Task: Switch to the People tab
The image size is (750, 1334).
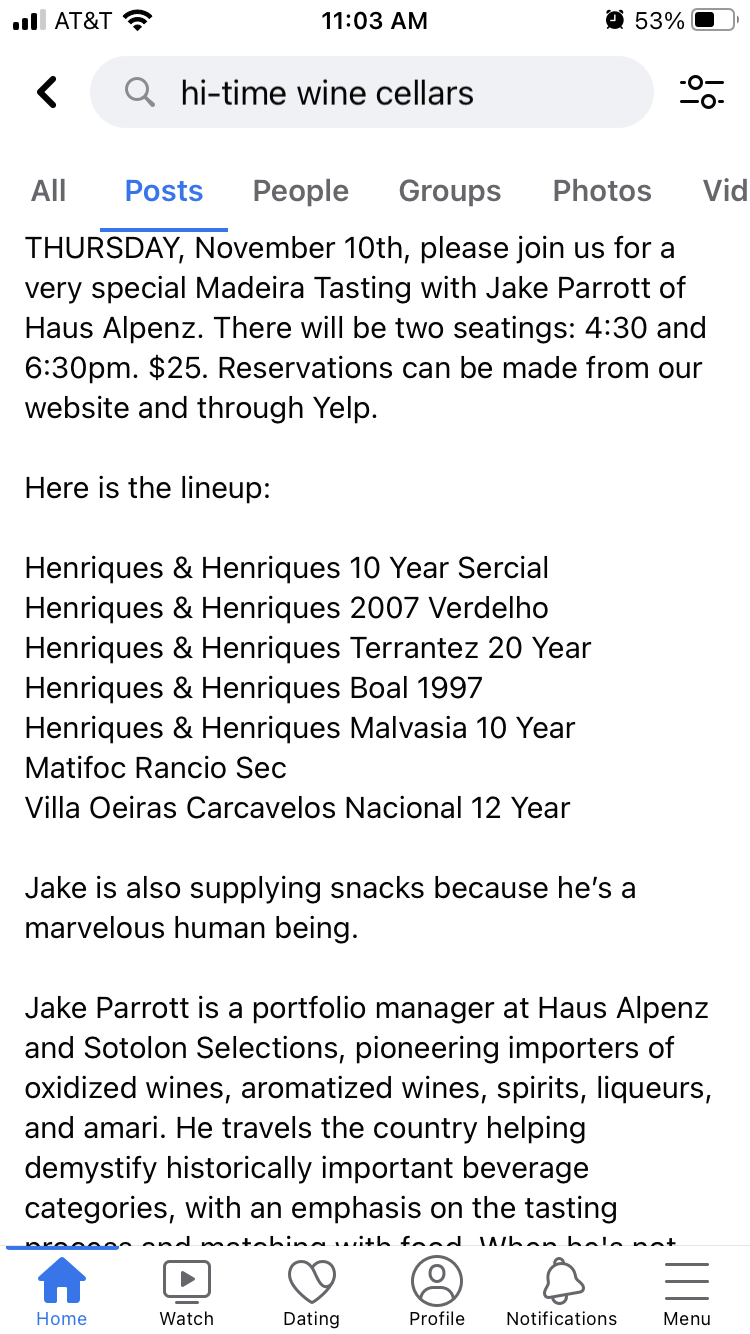Action: (300, 191)
